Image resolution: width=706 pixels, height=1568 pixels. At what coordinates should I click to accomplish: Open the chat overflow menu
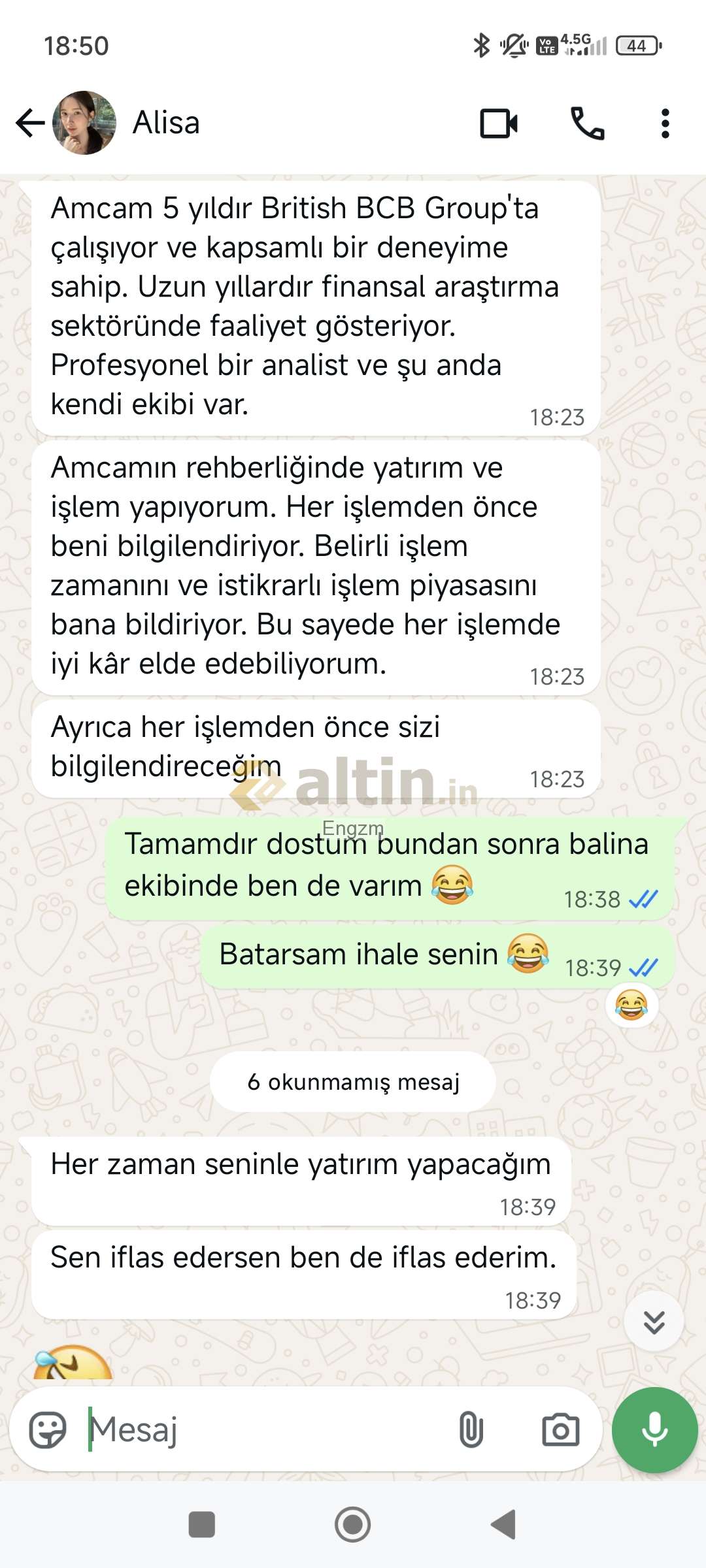point(665,123)
